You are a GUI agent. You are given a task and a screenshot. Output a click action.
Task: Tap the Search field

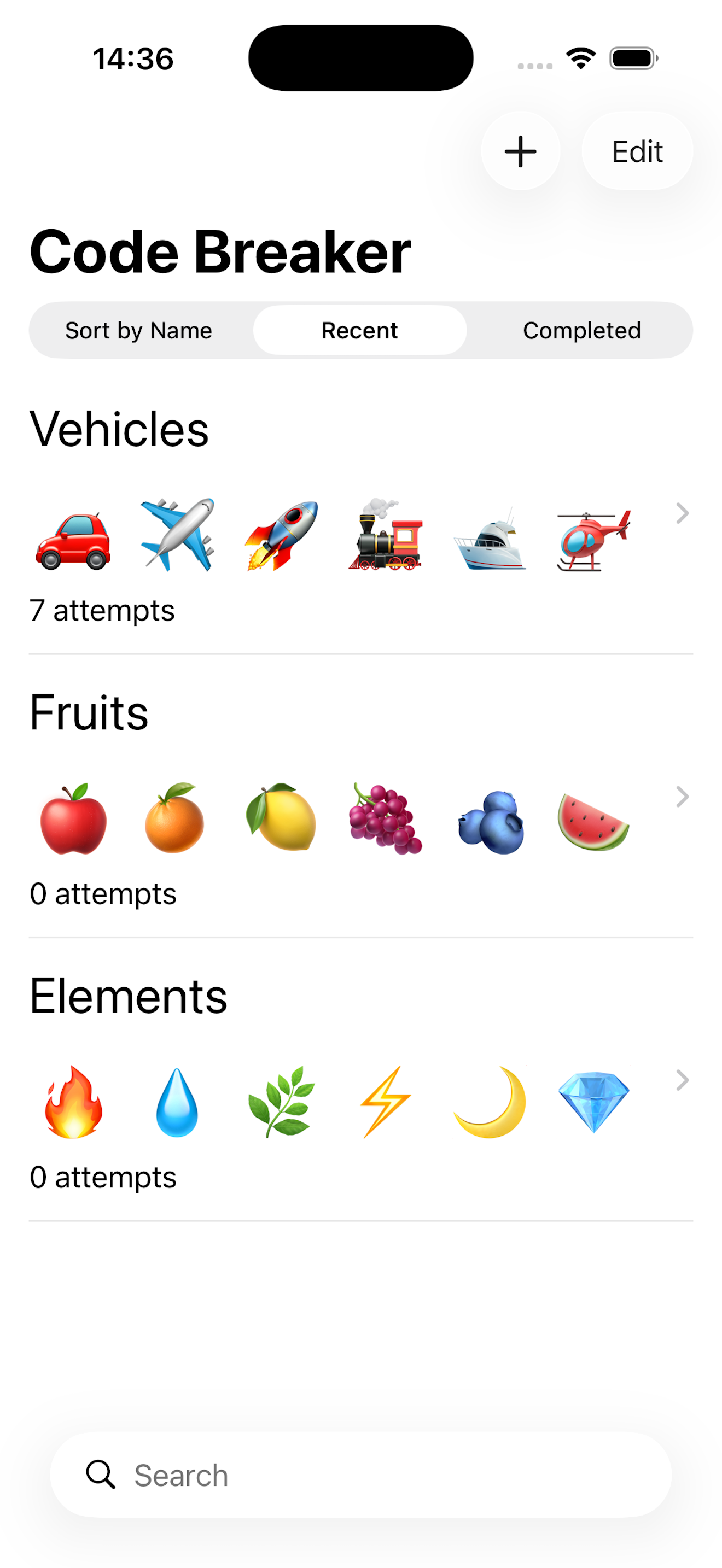361,1475
